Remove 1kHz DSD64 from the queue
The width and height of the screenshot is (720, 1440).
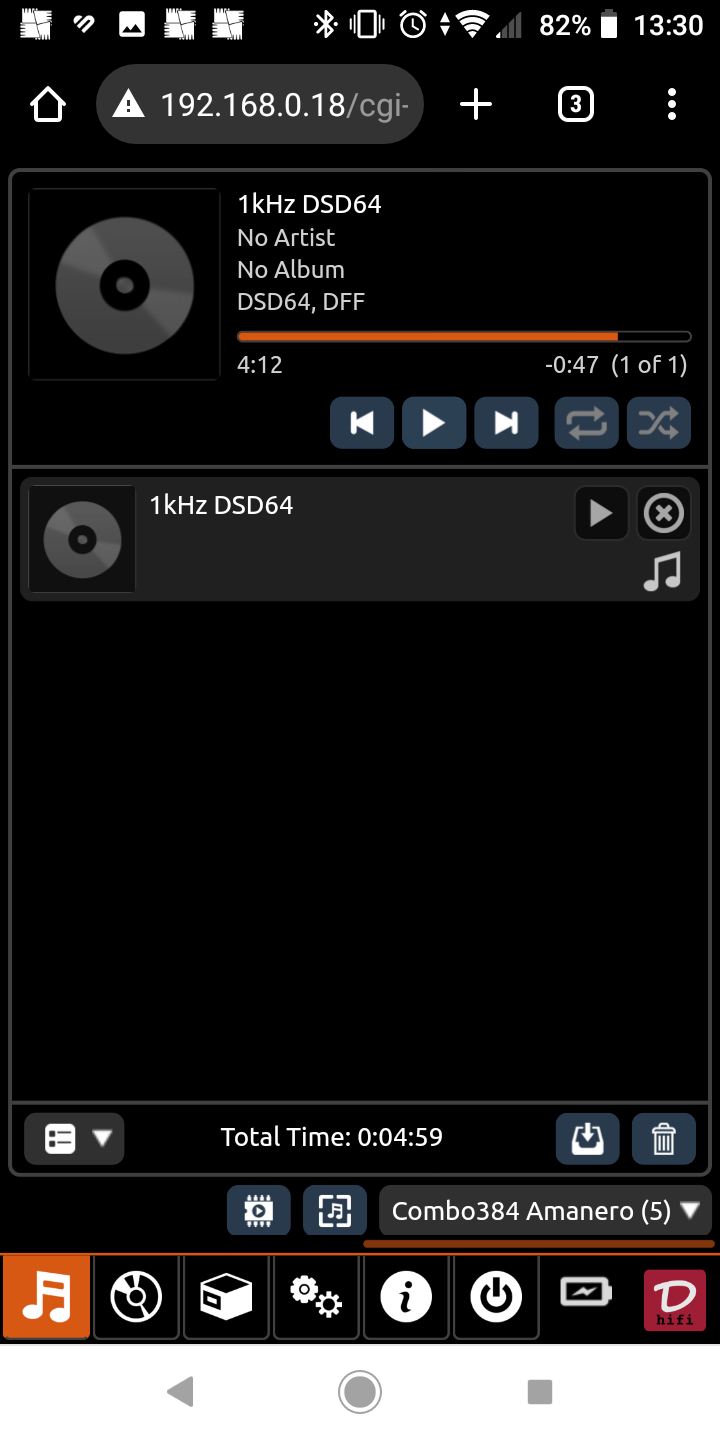(664, 514)
